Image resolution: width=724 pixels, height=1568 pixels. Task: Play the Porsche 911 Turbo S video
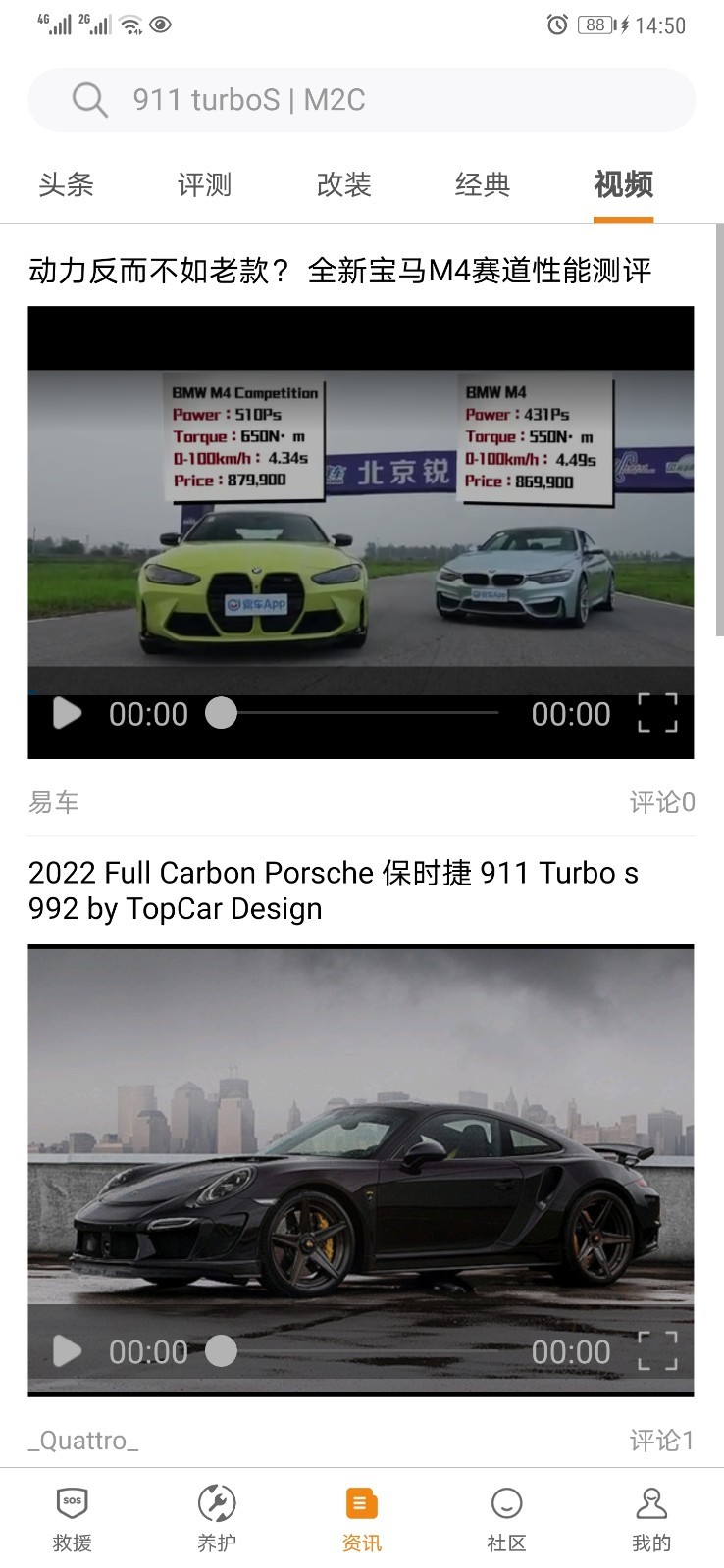66,1350
